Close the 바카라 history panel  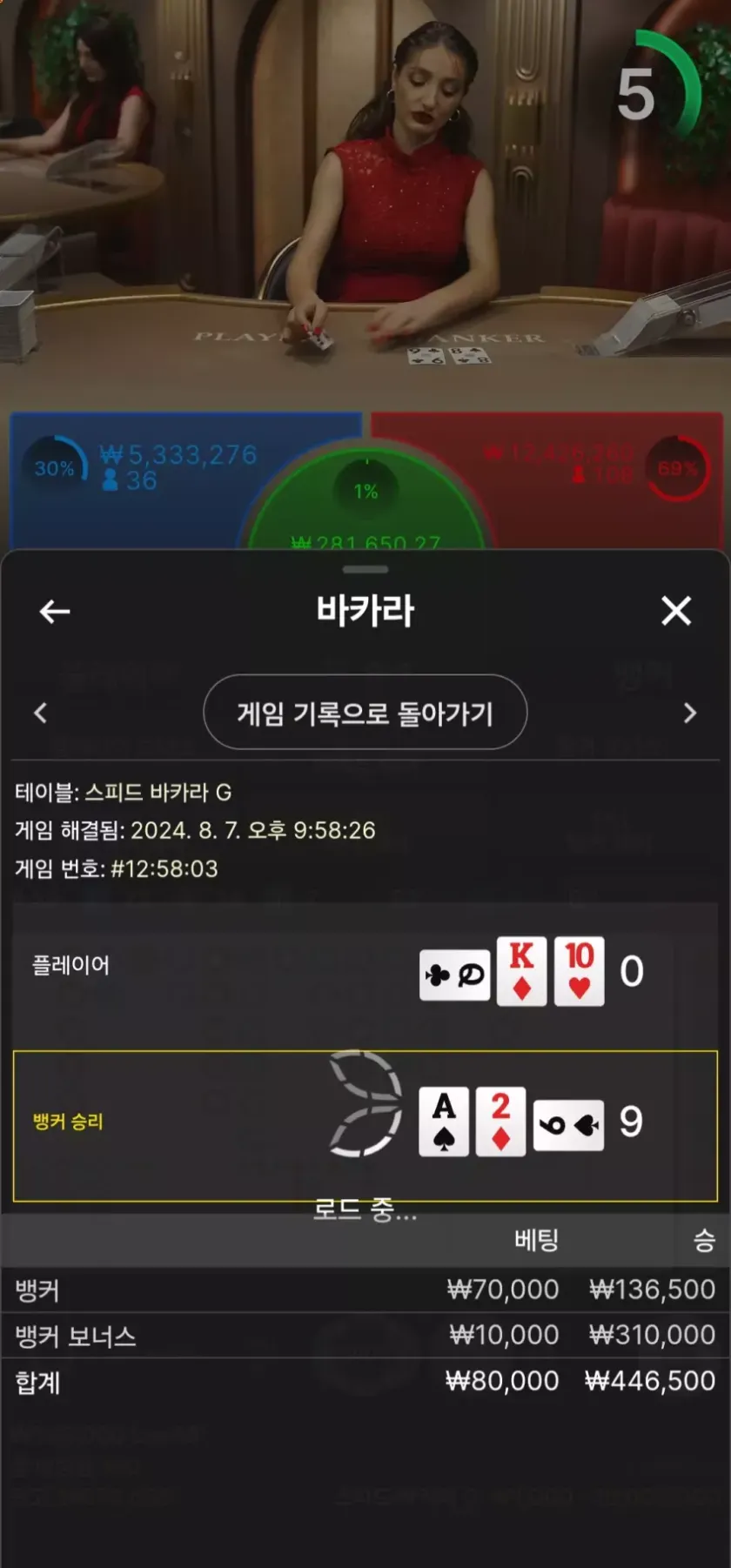[676, 611]
